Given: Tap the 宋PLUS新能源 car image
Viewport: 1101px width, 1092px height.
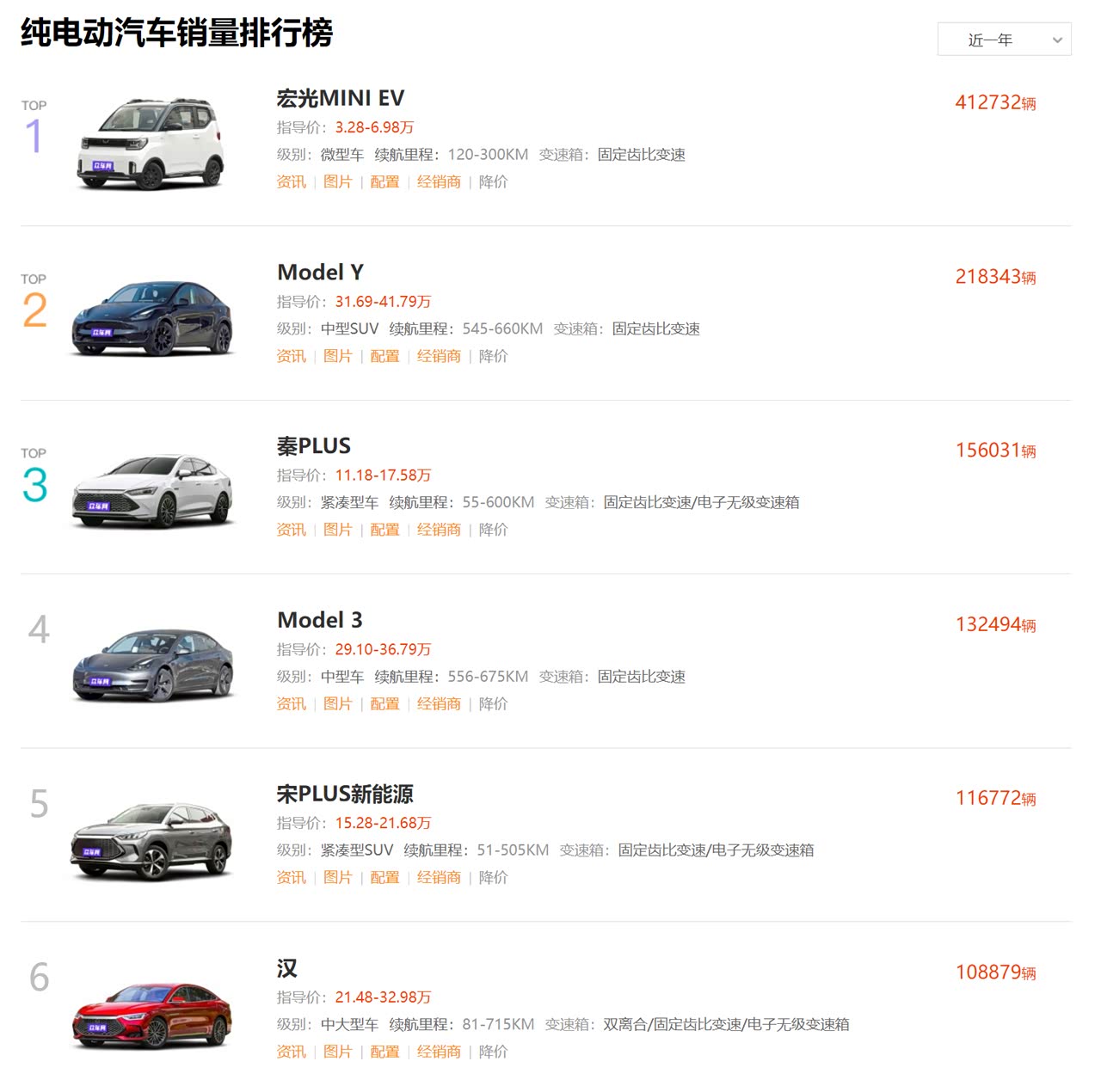Looking at the screenshot, I should (x=152, y=840).
